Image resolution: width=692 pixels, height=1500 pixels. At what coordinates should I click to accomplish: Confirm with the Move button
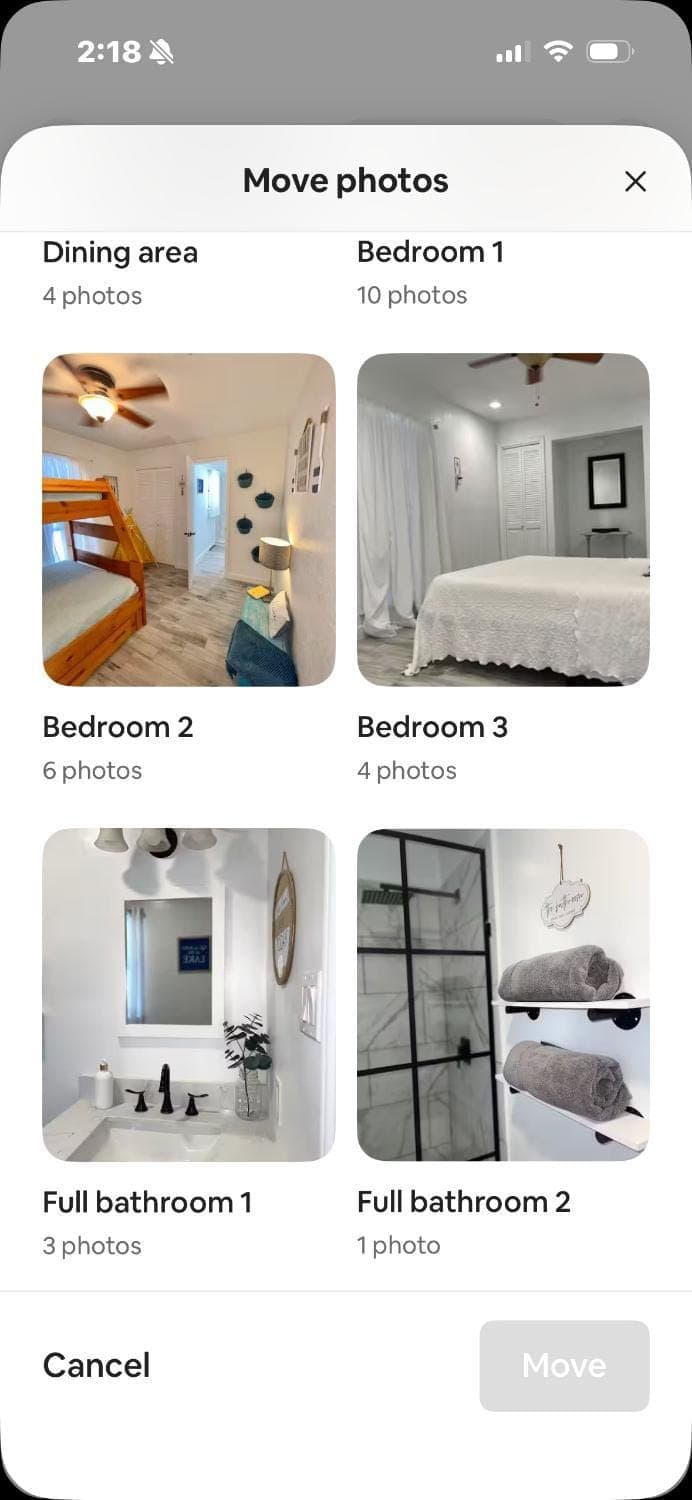[564, 1365]
